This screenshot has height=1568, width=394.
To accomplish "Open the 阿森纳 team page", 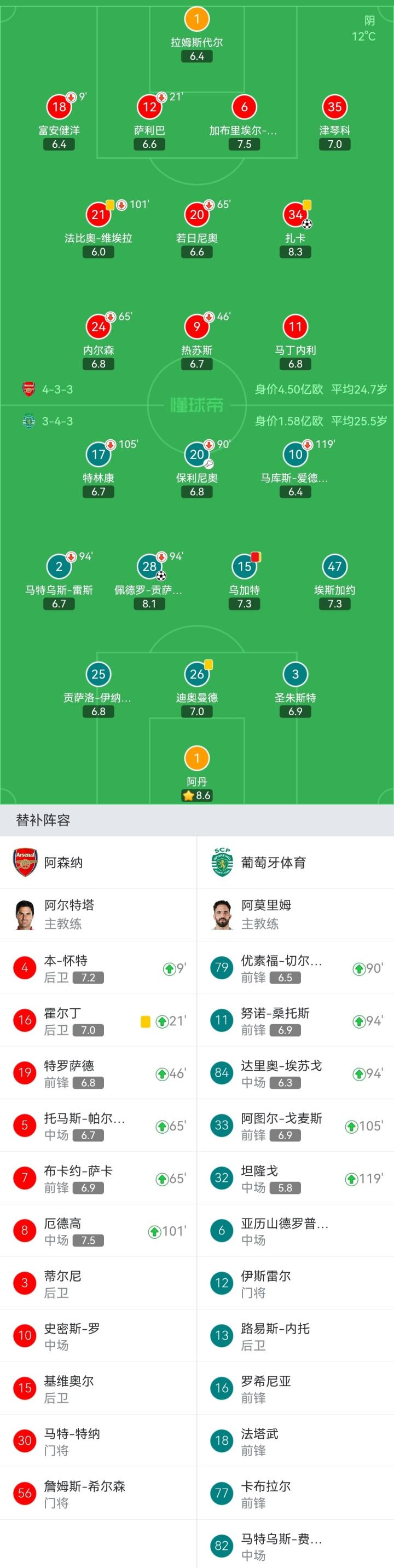I will (63, 863).
